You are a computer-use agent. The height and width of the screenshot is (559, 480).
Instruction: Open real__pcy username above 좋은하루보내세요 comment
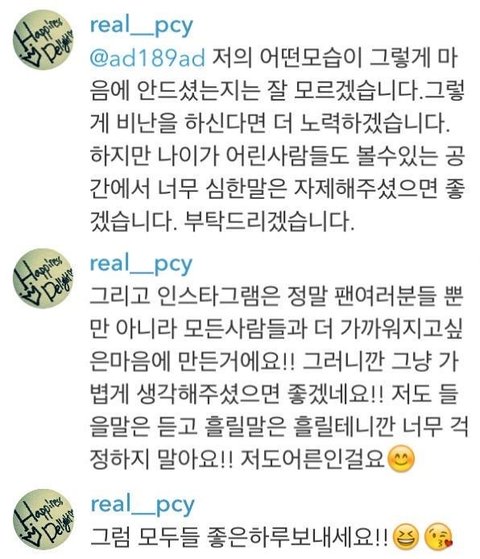coord(142,506)
